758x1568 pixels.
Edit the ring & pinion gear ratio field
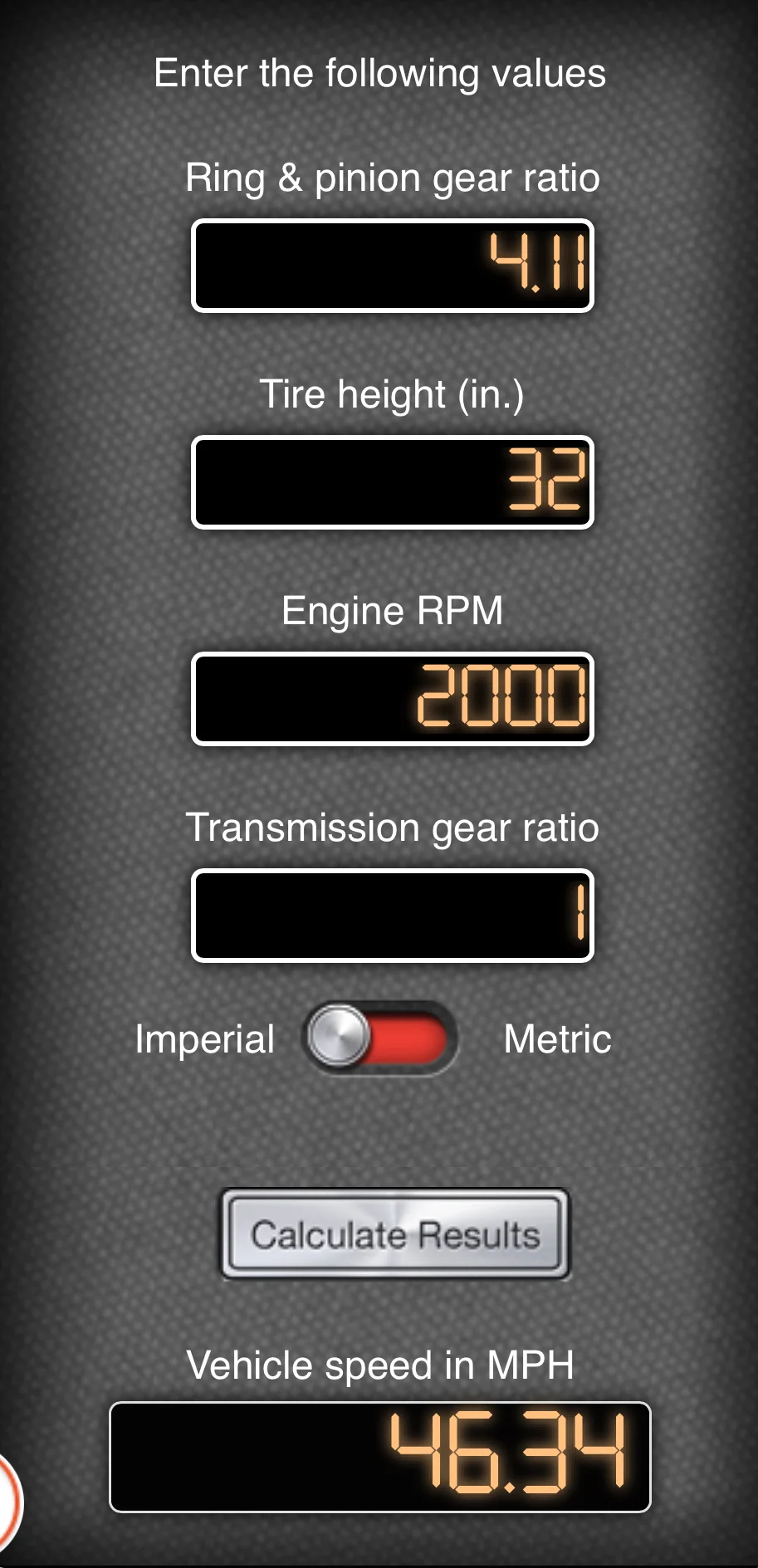tap(392, 266)
